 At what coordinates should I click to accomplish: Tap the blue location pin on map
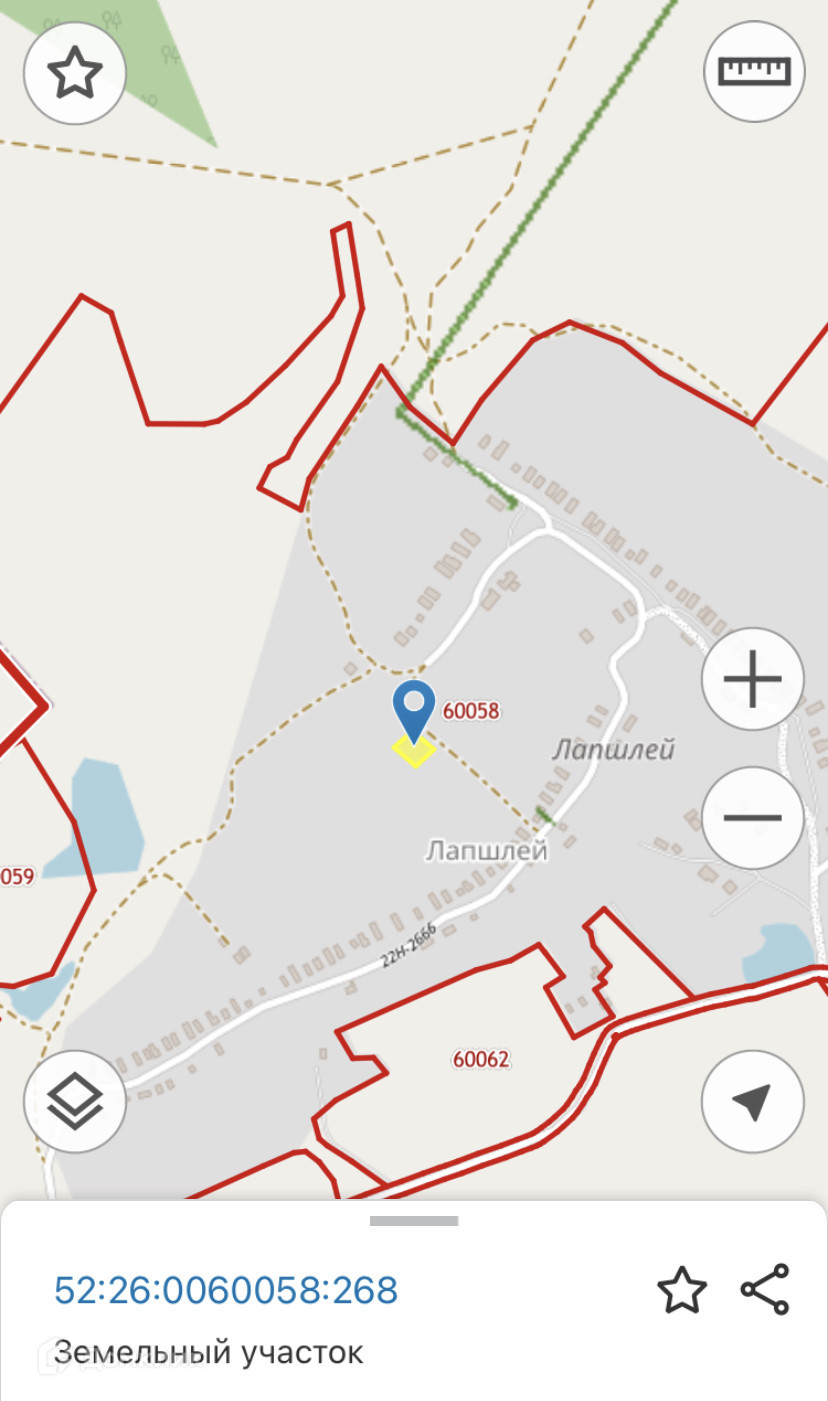414,706
